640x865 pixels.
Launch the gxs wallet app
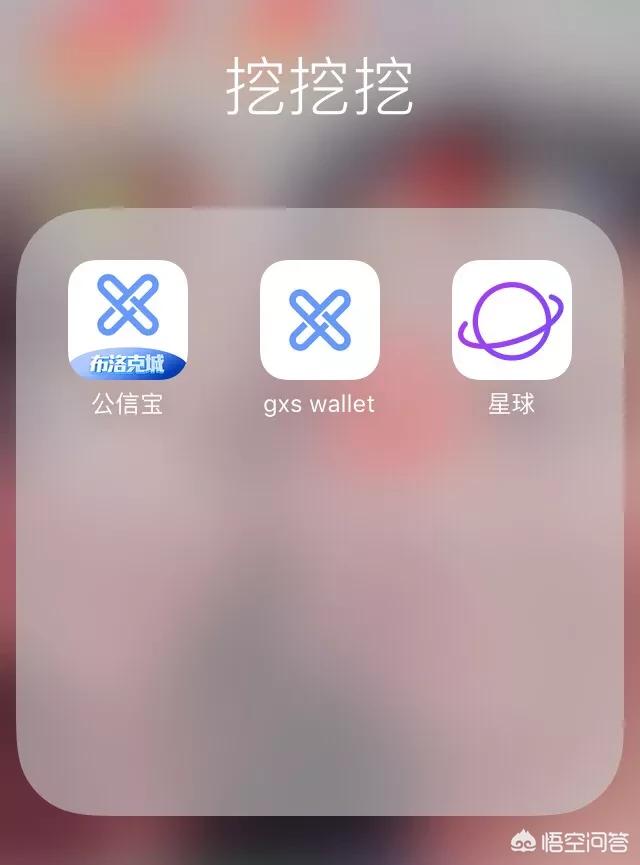[319, 320]
